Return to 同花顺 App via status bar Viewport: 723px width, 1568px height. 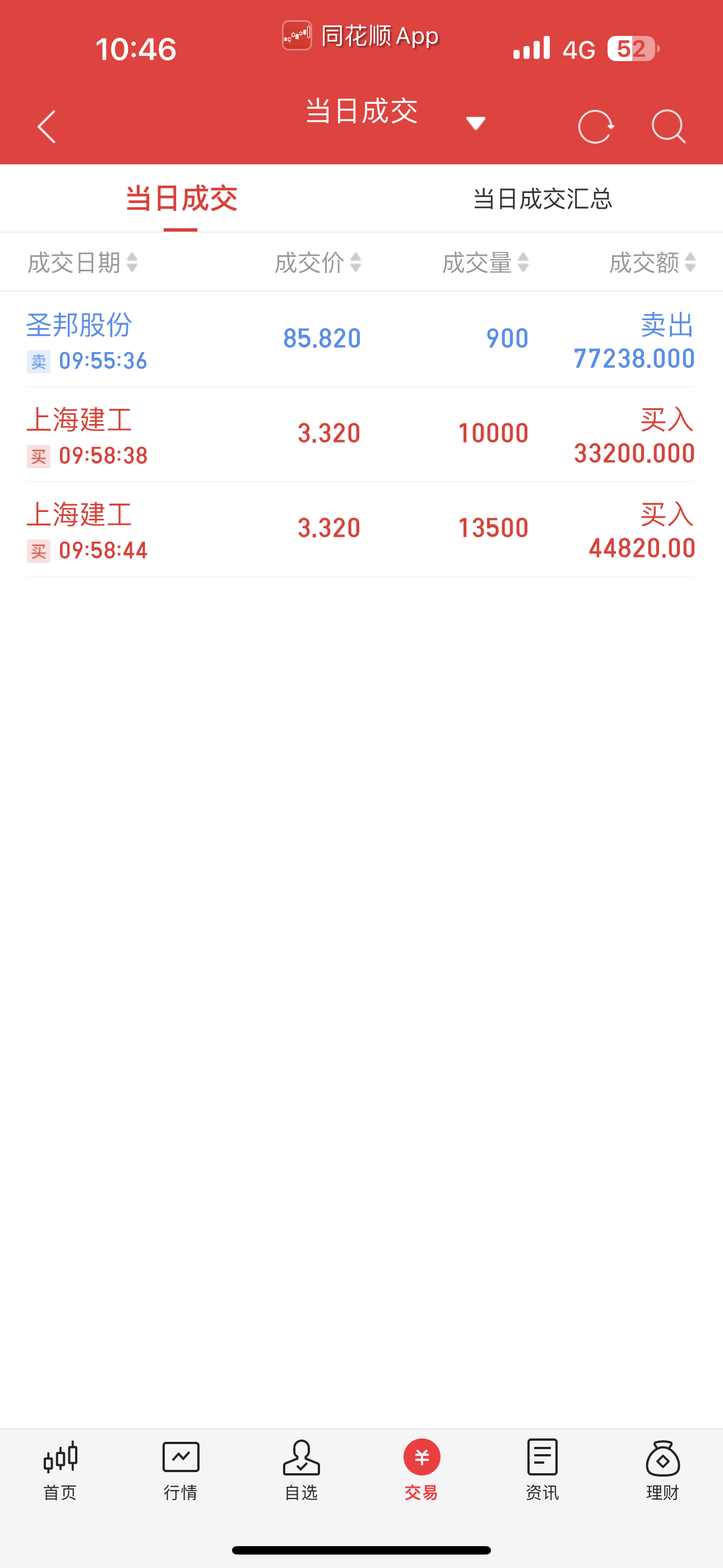coord(360,36)
